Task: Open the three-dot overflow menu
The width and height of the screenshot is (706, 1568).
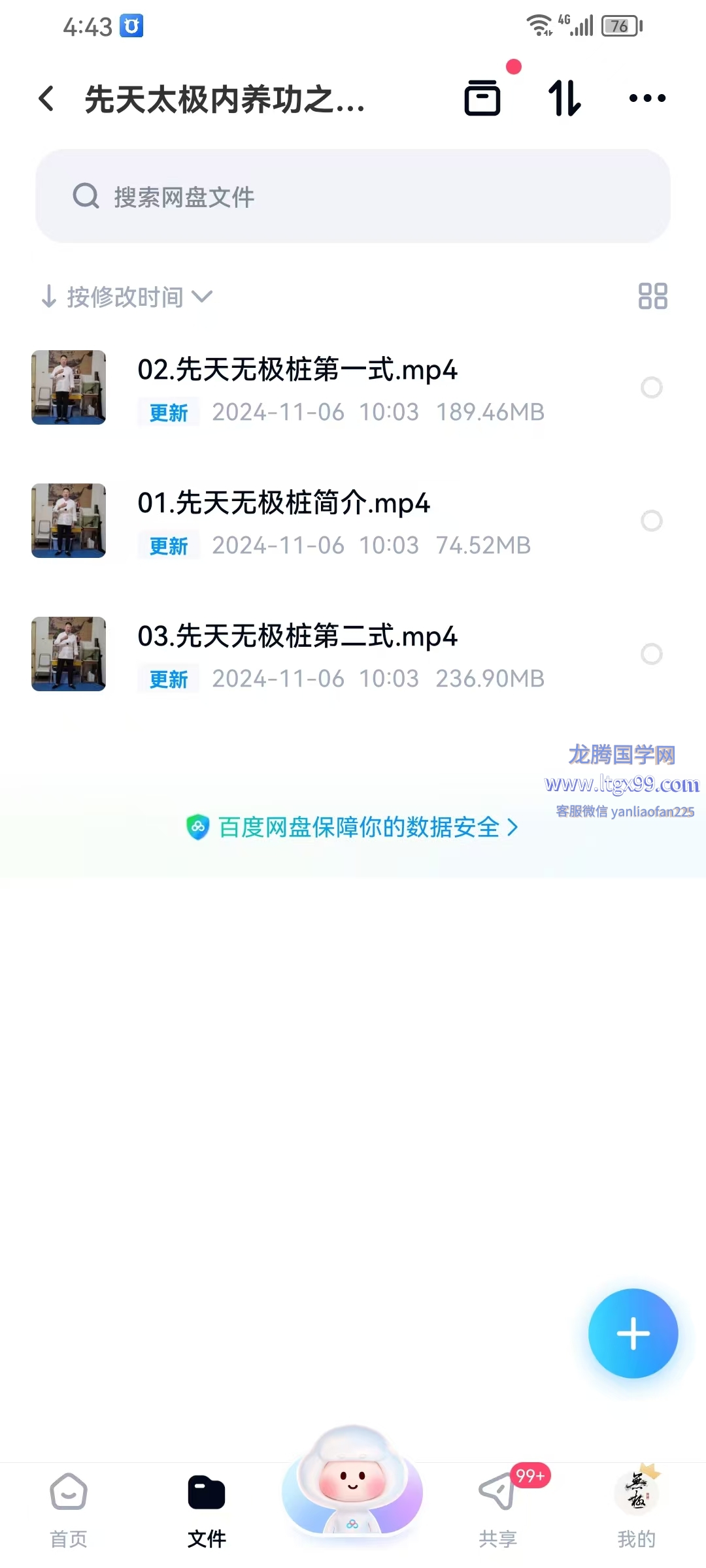Action: [647, 98]
